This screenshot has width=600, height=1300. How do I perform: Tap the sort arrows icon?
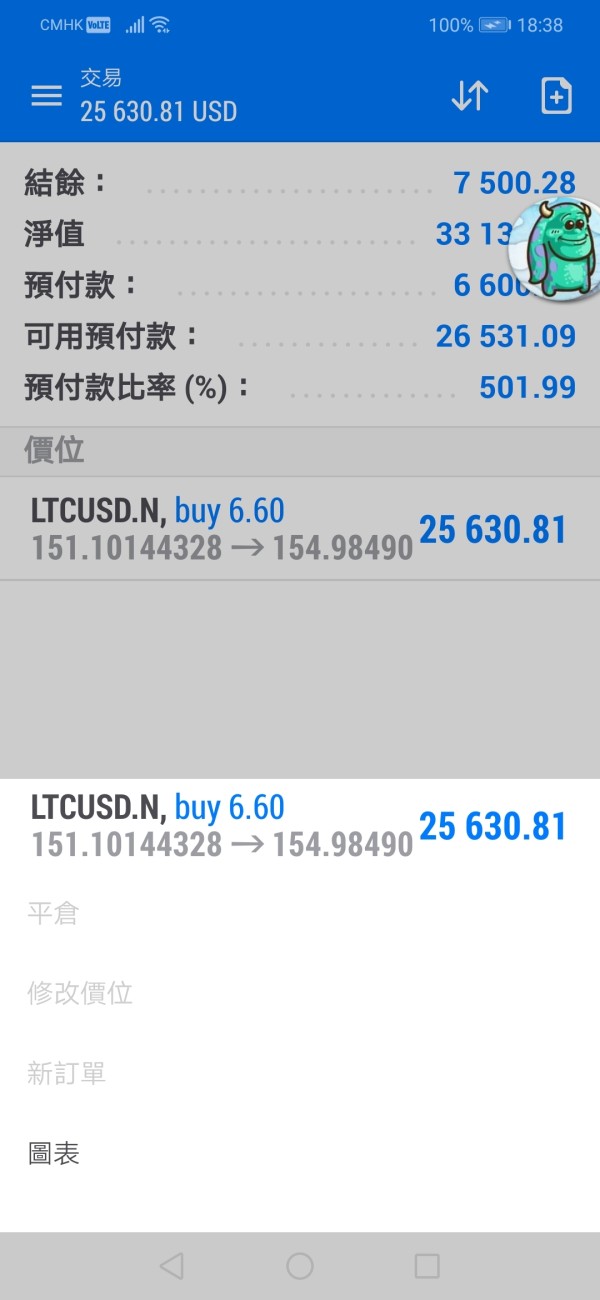click(469, 96)
